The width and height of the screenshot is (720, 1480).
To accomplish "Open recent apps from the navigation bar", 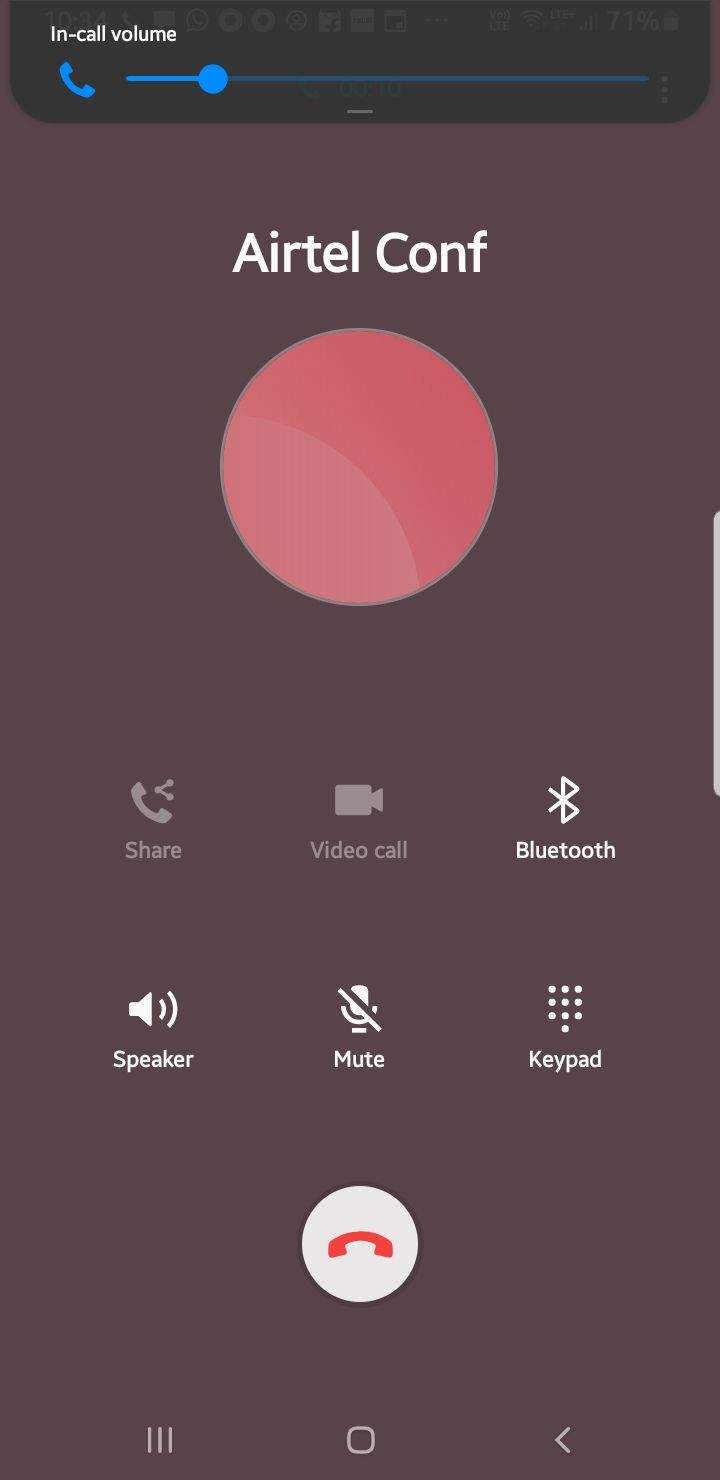I will 160,1440.
